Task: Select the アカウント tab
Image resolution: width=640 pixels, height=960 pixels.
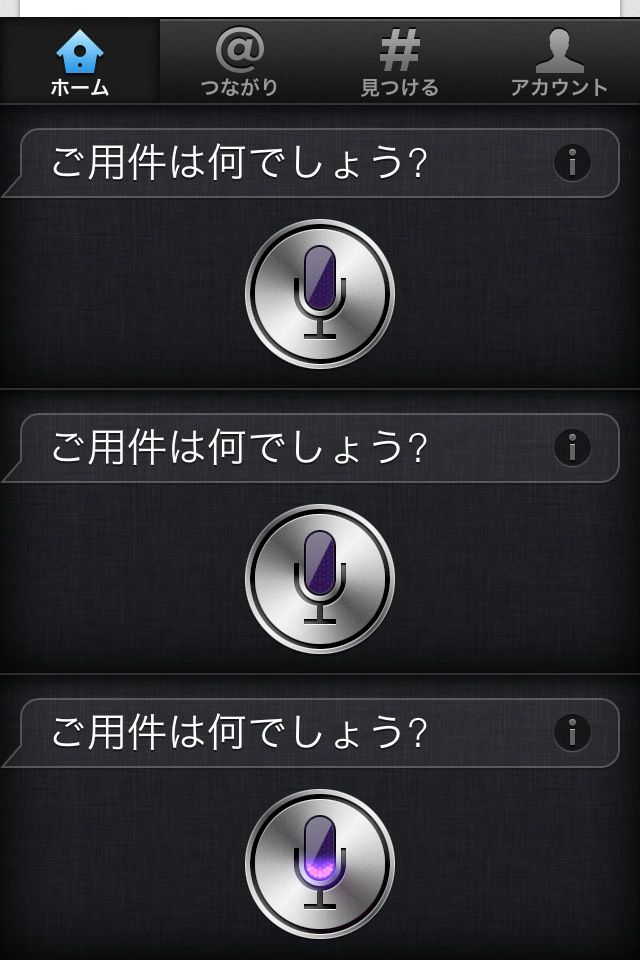Action: pyautogui.click(x=559, y=62)
